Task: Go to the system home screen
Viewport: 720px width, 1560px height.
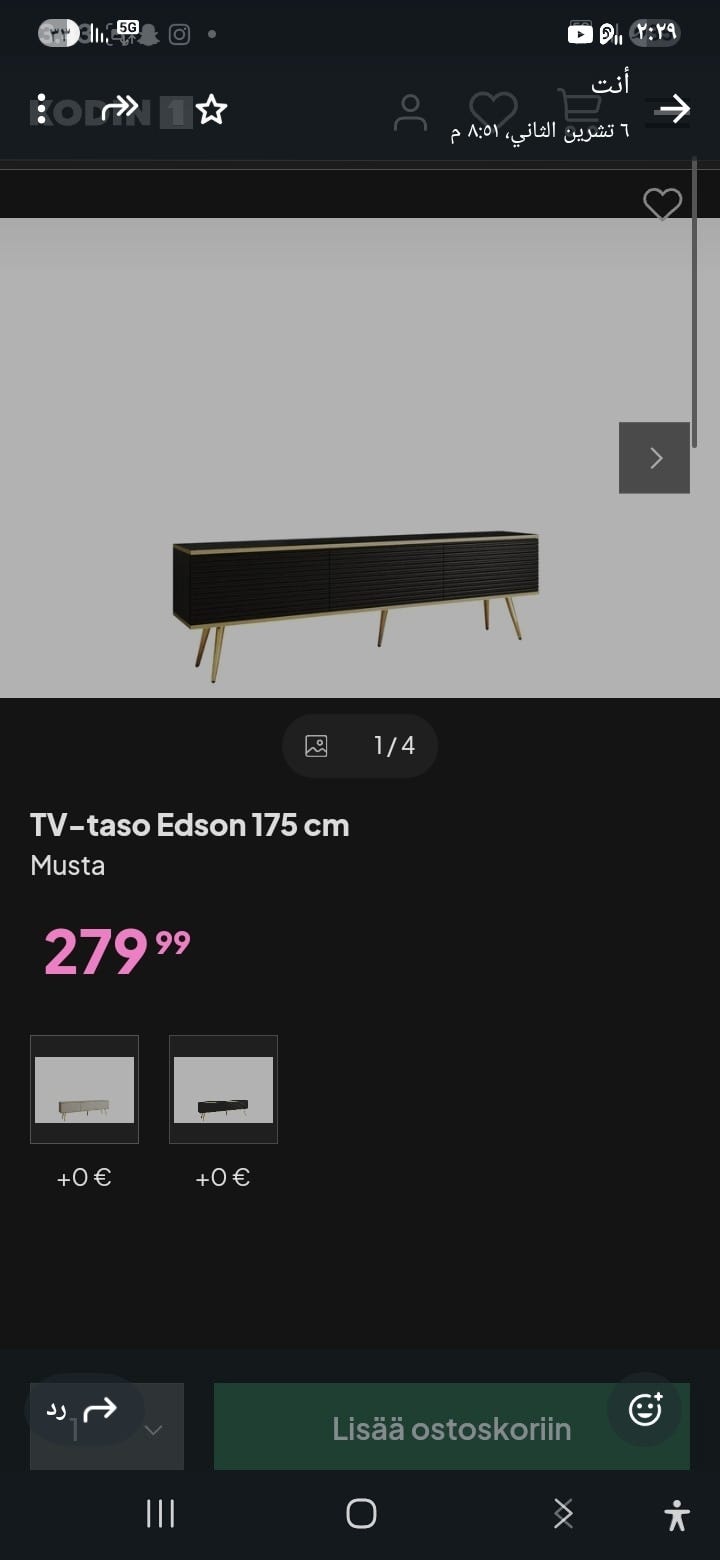Action: click(x=361, y=1514)
